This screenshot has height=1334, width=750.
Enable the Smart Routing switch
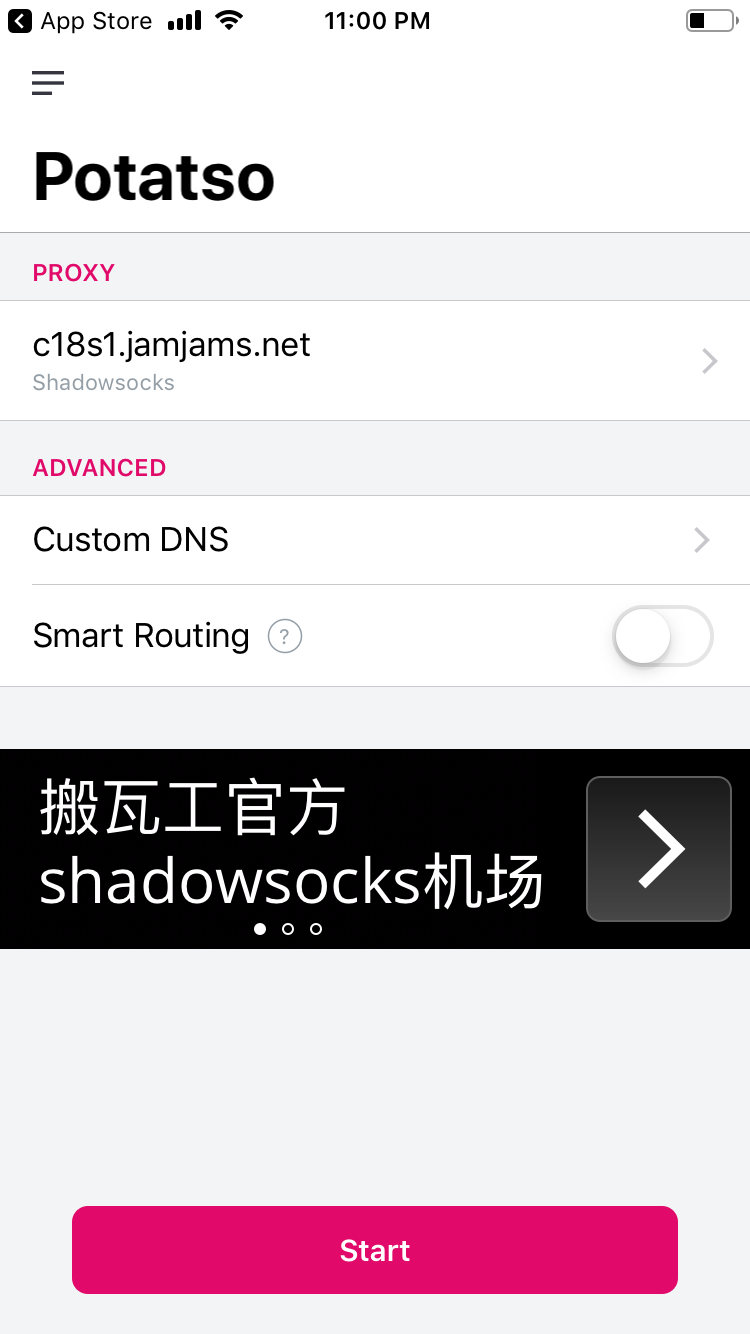(662, 636)
